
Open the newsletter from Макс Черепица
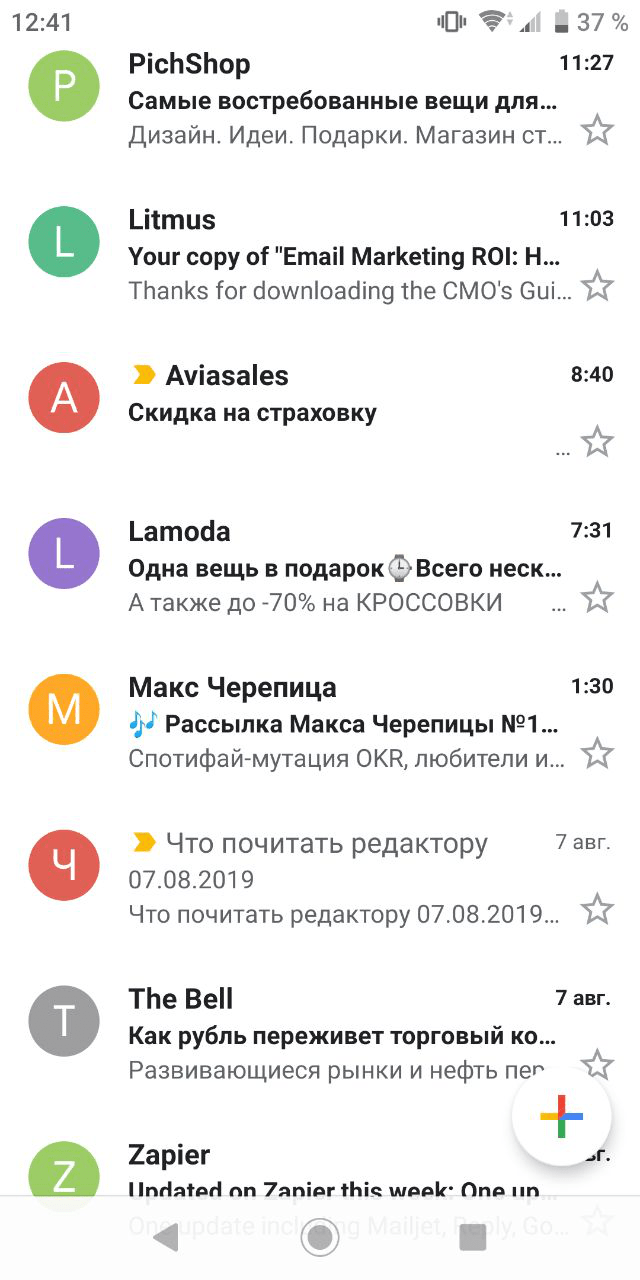pos(320,724)
